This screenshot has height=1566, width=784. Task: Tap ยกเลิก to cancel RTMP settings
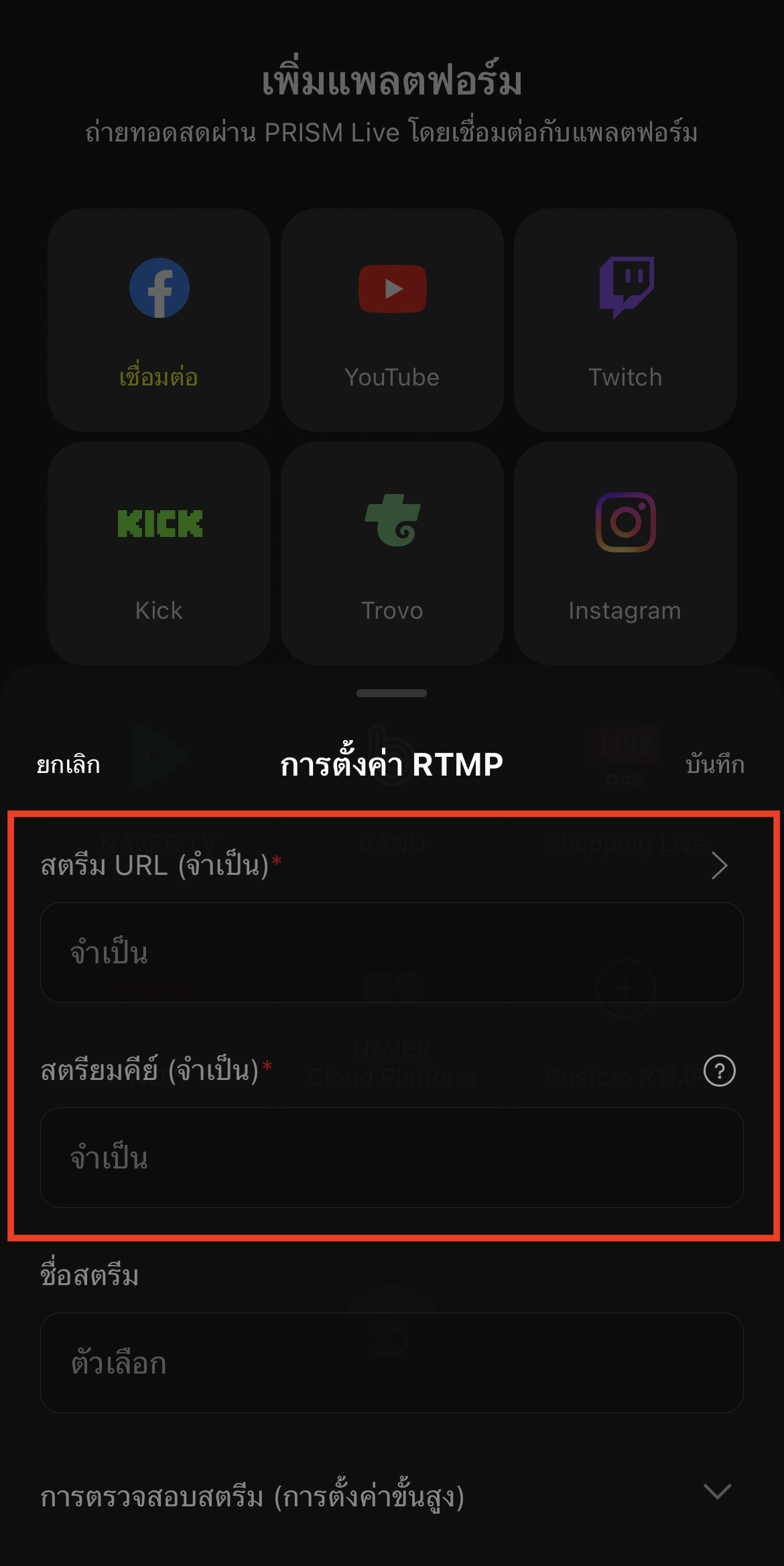click(68, 765)
